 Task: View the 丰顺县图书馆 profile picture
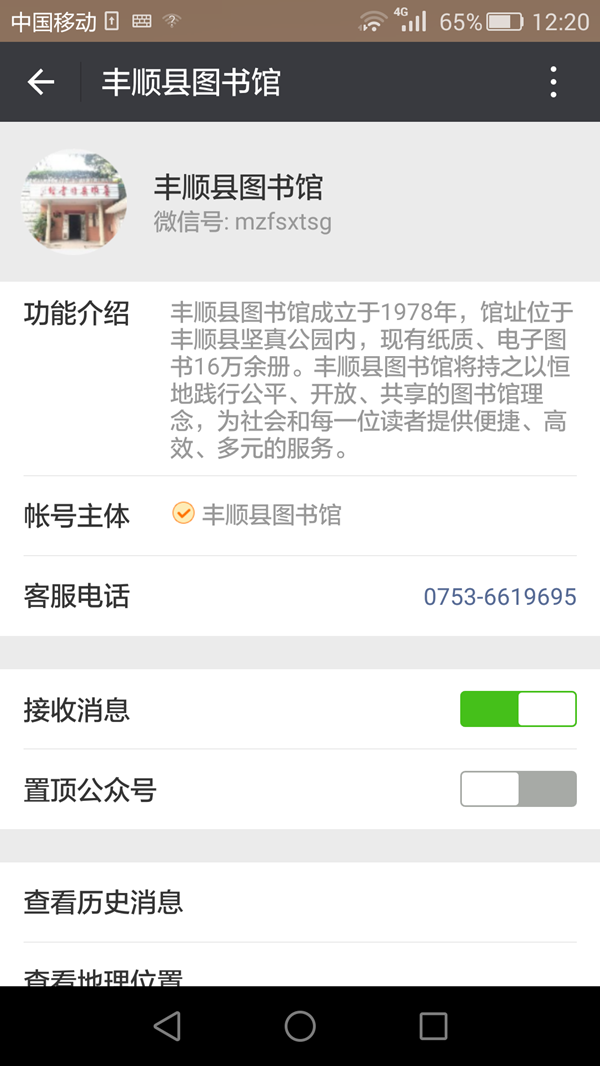[73, 202]
